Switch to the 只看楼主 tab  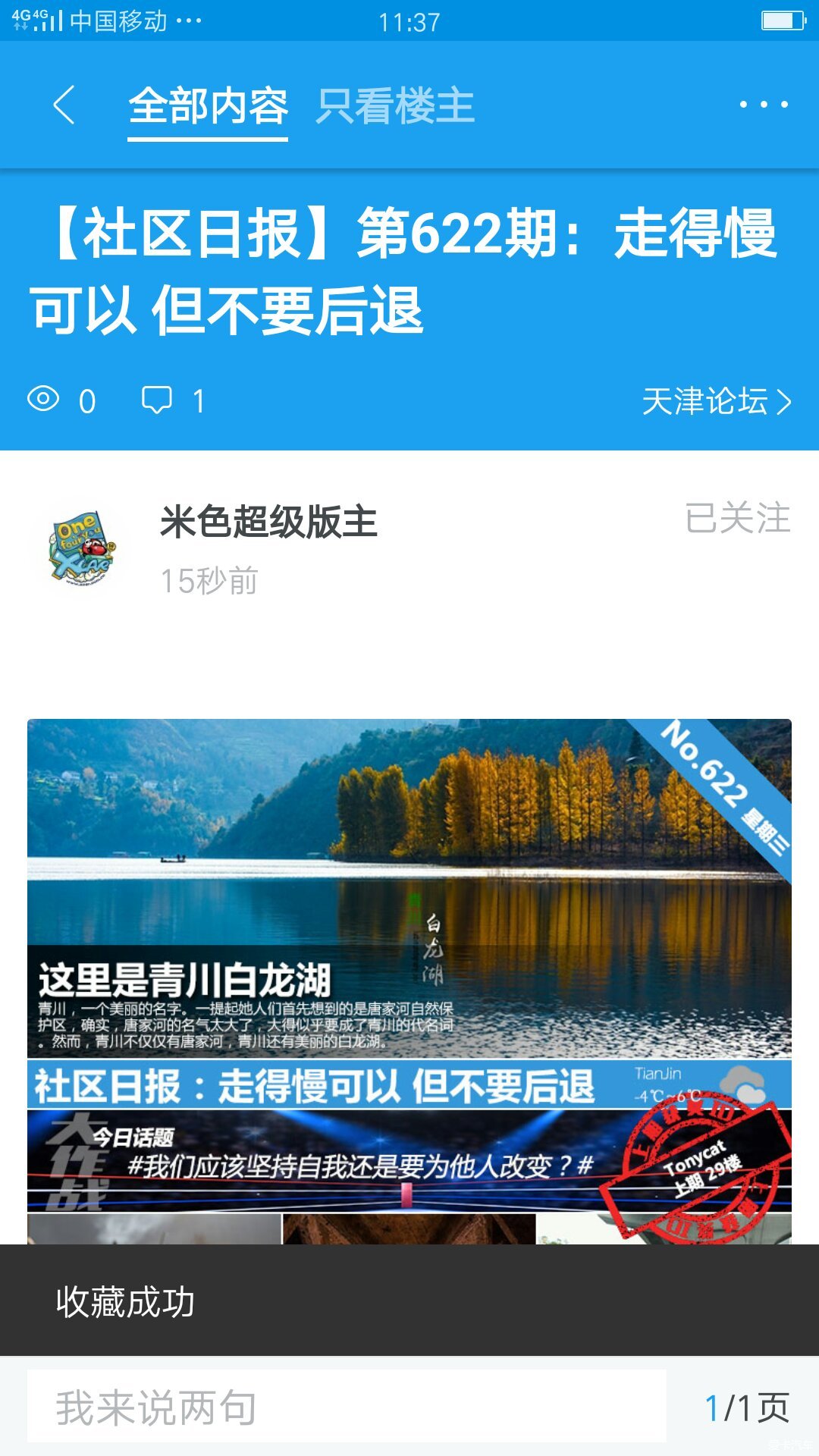coord(395,106)
